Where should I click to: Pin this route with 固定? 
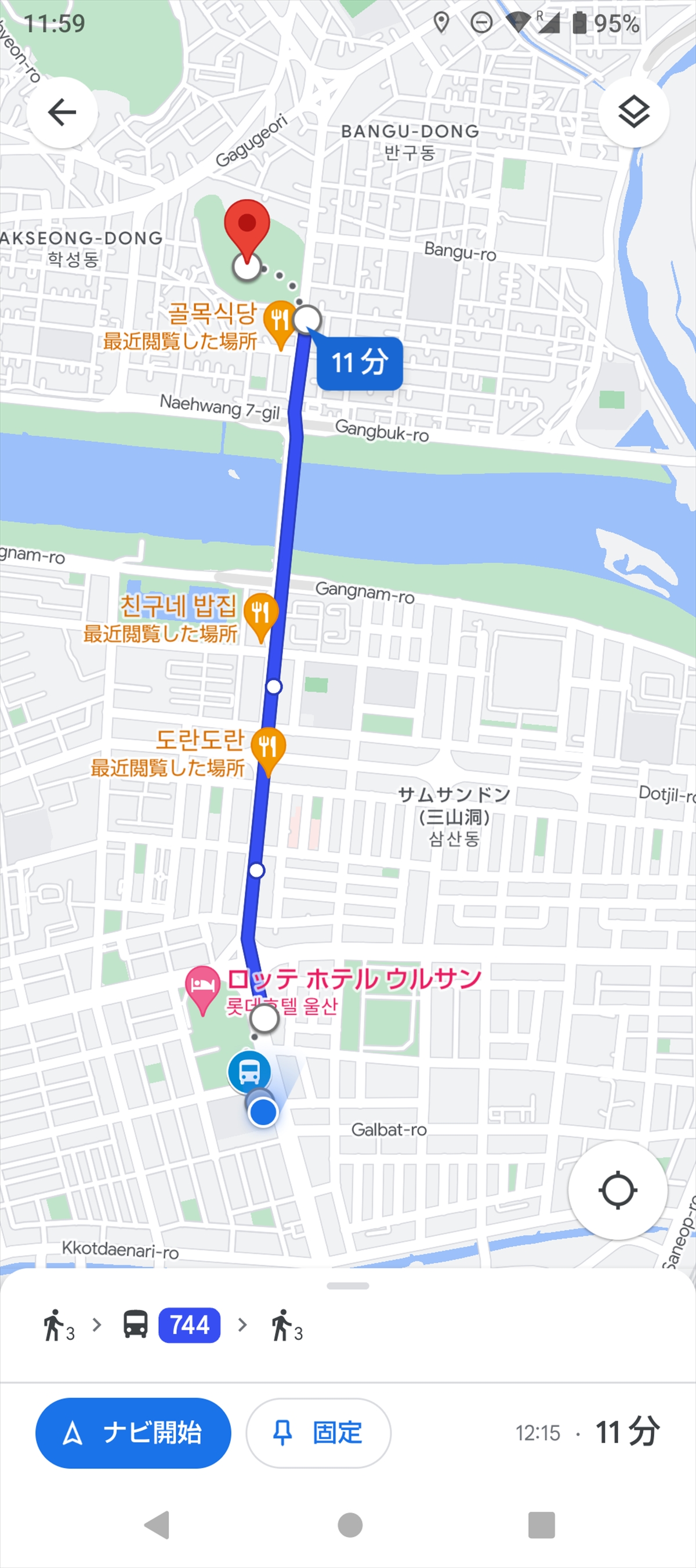click(318, 1433)
